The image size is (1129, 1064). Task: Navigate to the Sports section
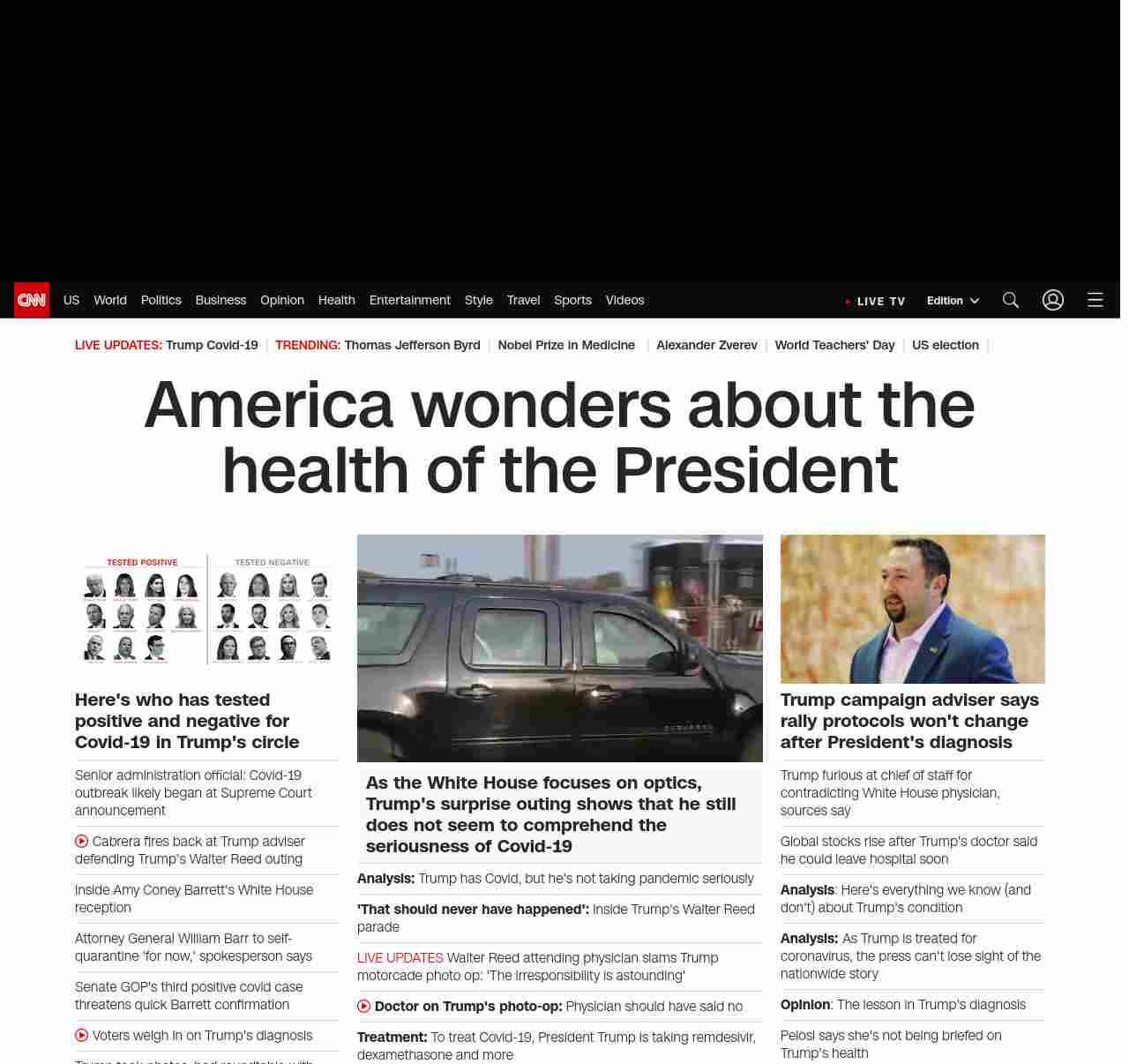tap(572, 300)
